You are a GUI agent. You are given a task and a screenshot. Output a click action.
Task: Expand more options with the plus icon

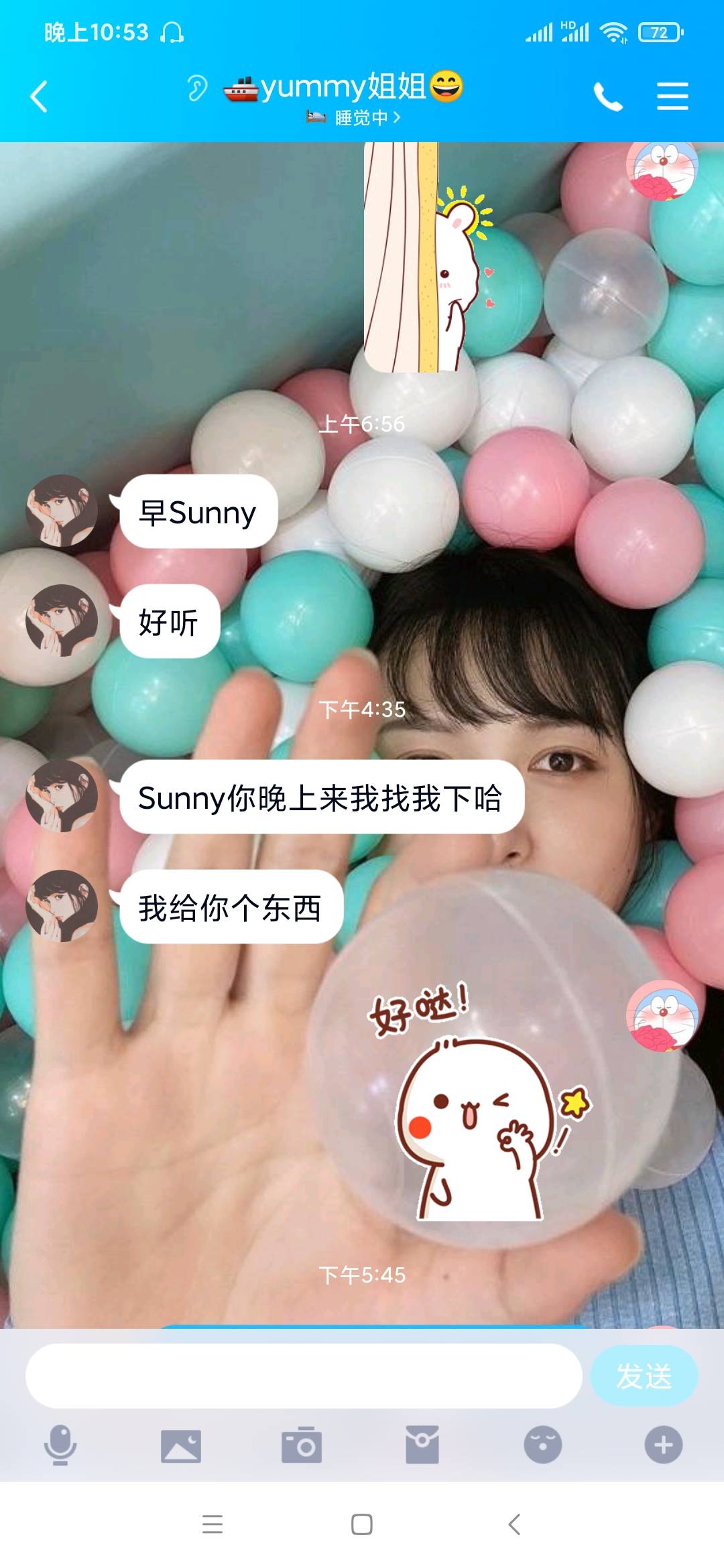click(x=664, y=1445)
